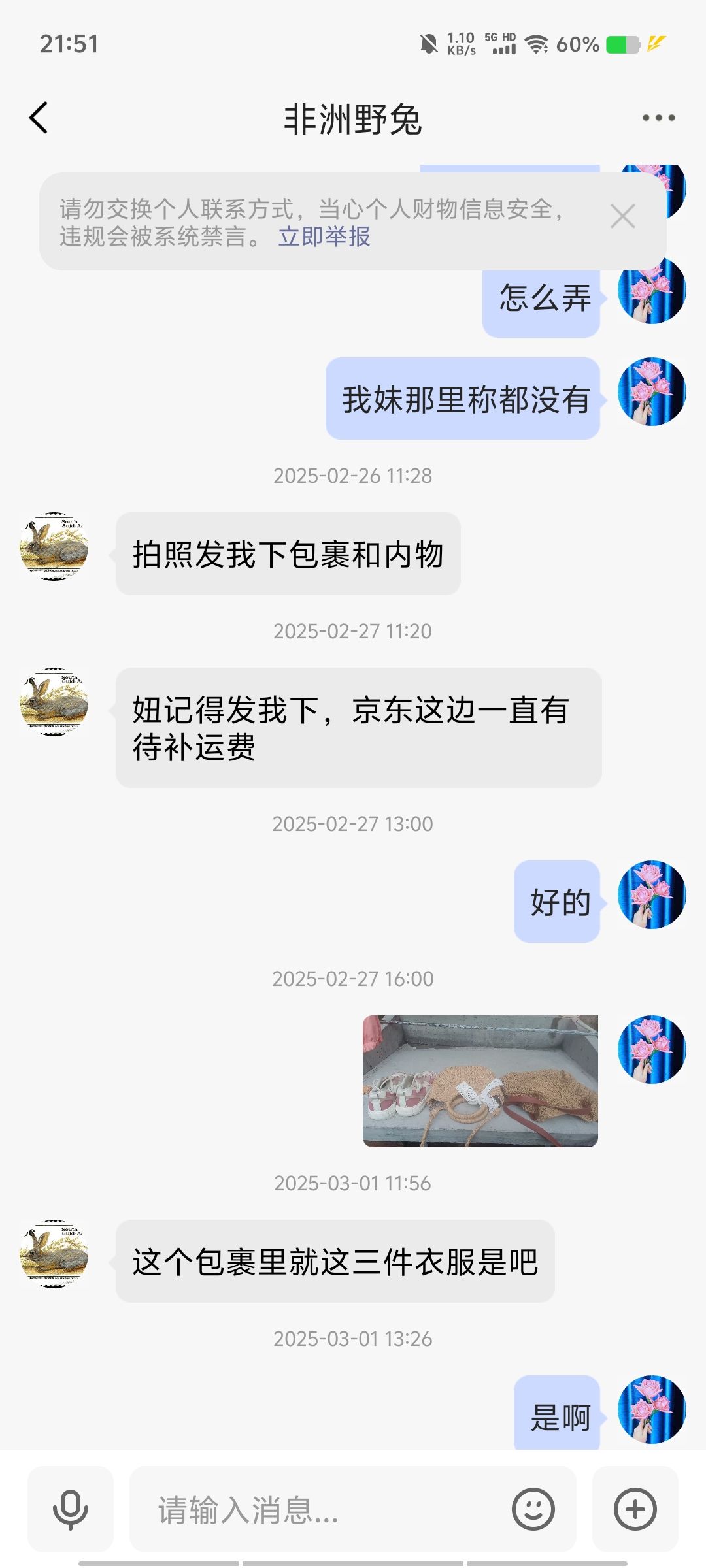Open the three-dot more options menu
The width and height of the screenshot is (706, 1568).
point(658,118)
